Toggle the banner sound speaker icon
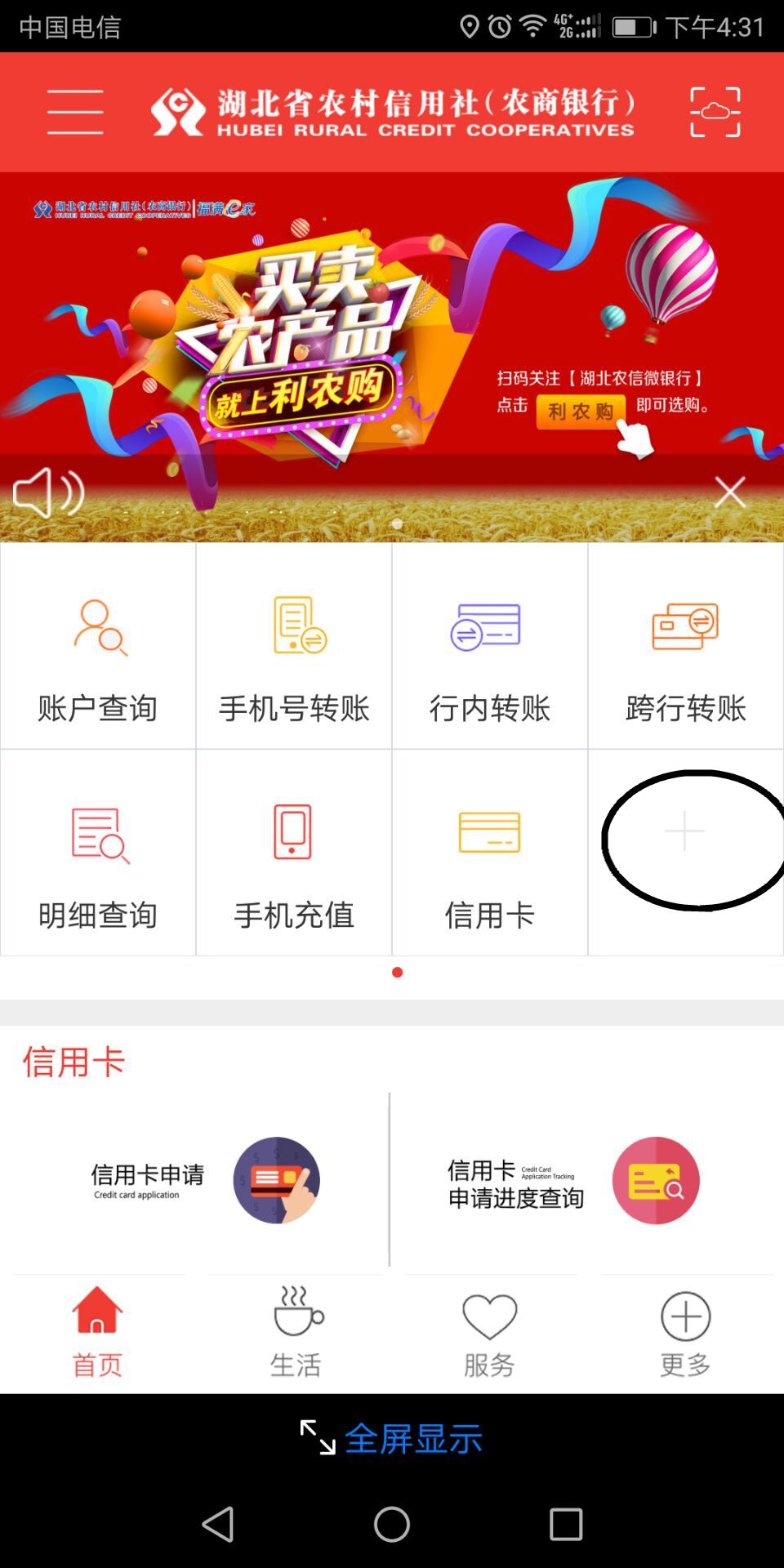The height and width of the screenshot is (1568, 784). point(47,492)
